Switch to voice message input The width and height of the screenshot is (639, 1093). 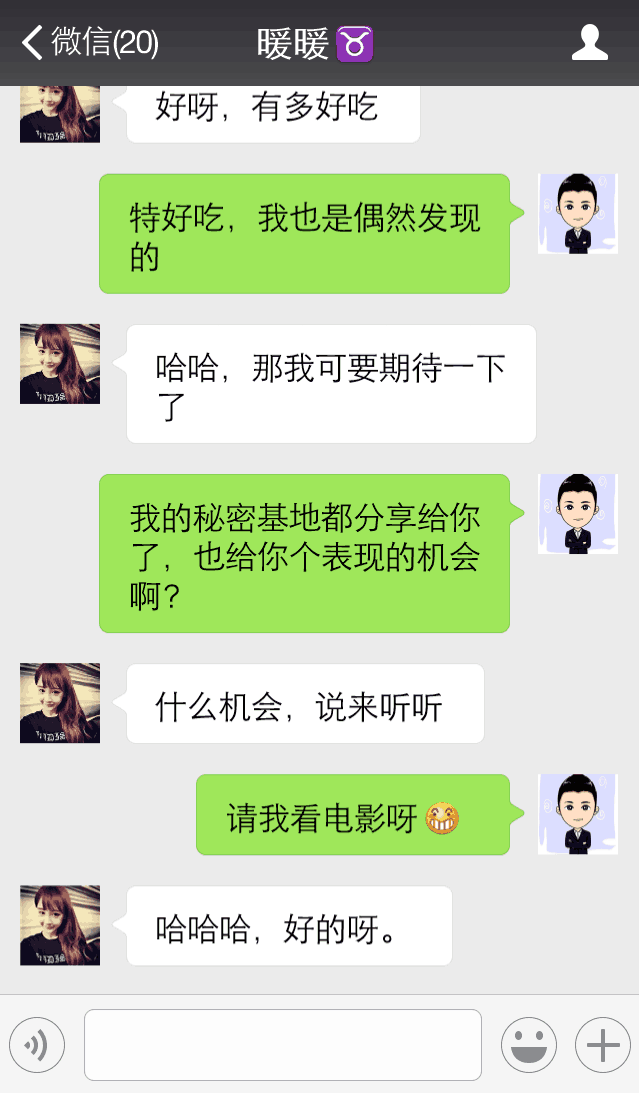[x=37, y=1045]
